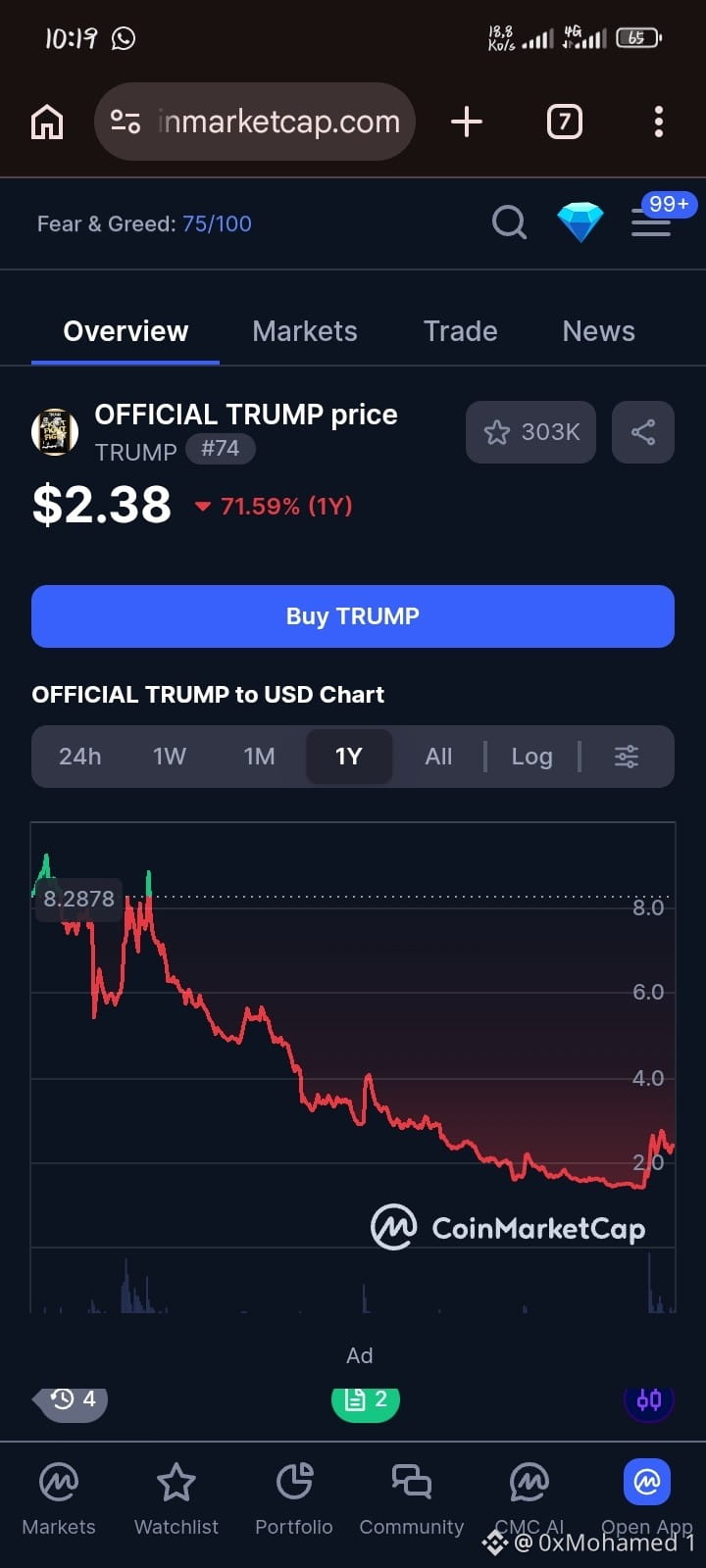The image size is (706, 1568).
Task: Switch to the Markets top tab
Action: tap(305, 331)
